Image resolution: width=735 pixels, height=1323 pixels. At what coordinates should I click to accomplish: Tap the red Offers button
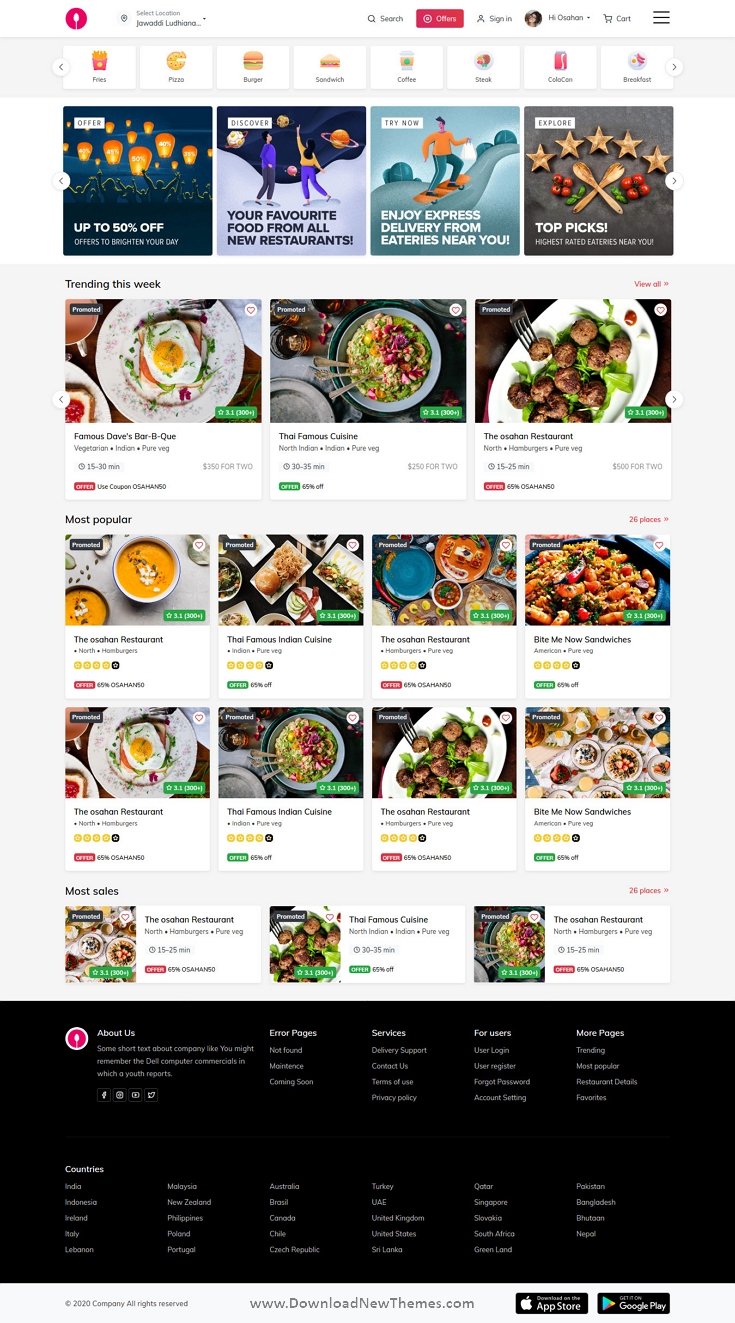440,19
